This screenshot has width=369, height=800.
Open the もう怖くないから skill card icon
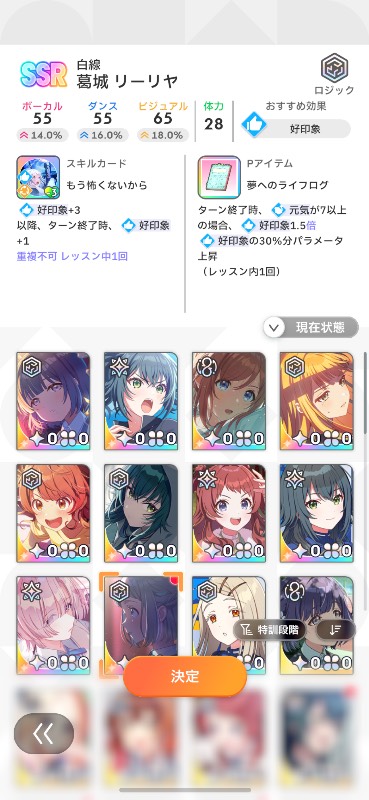click(x=39, y=177)
